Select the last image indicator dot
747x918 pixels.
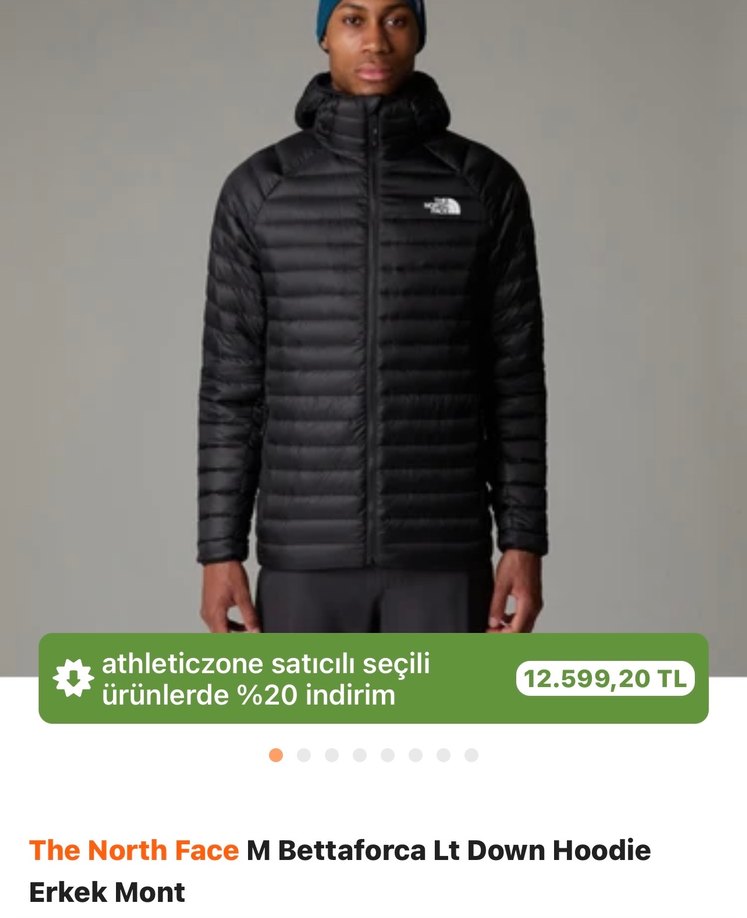(x=471, y=755)
